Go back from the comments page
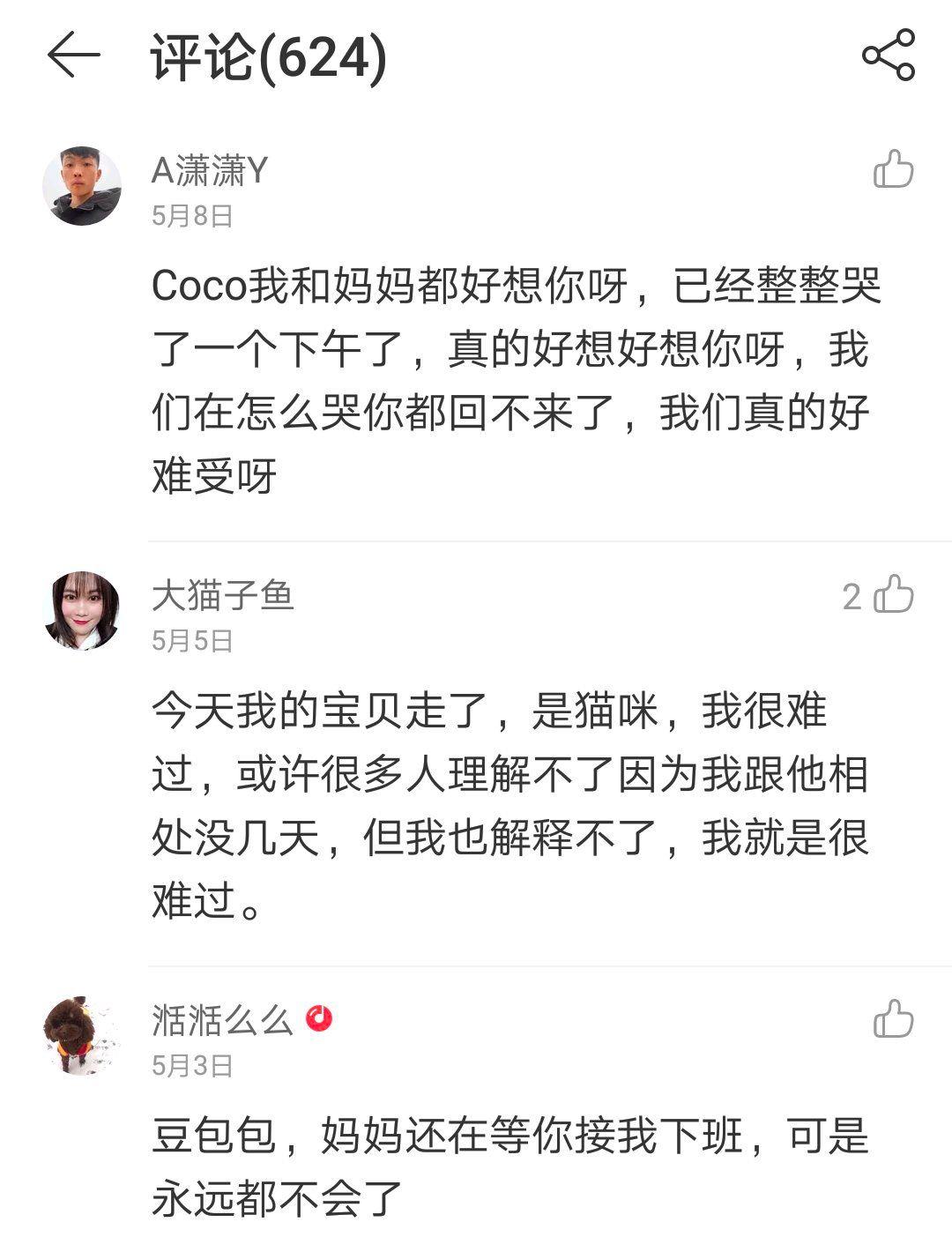952x1237 pixels. (73, 56)
